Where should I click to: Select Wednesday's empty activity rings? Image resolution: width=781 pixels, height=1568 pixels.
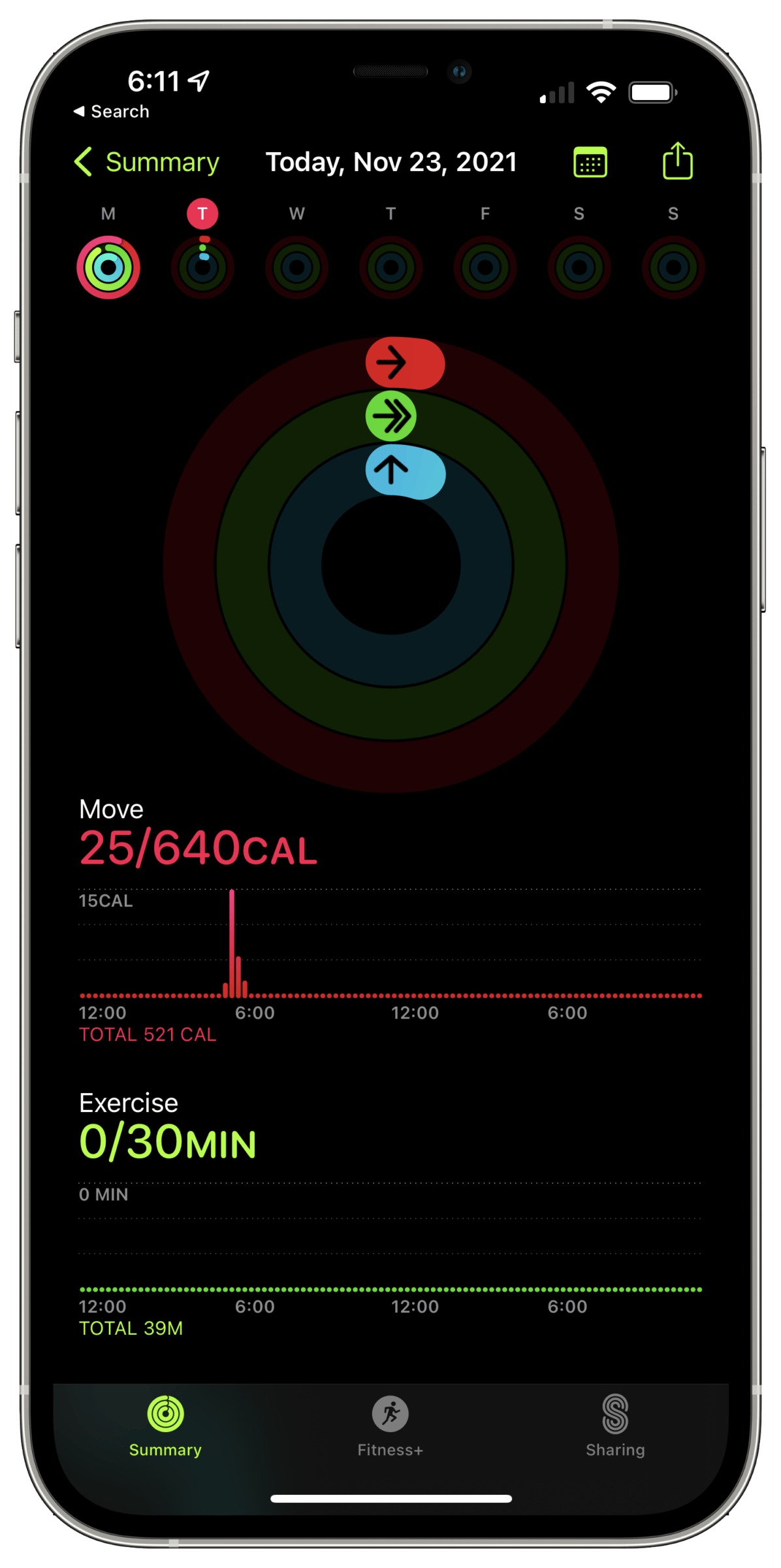(x=297, y=268)
